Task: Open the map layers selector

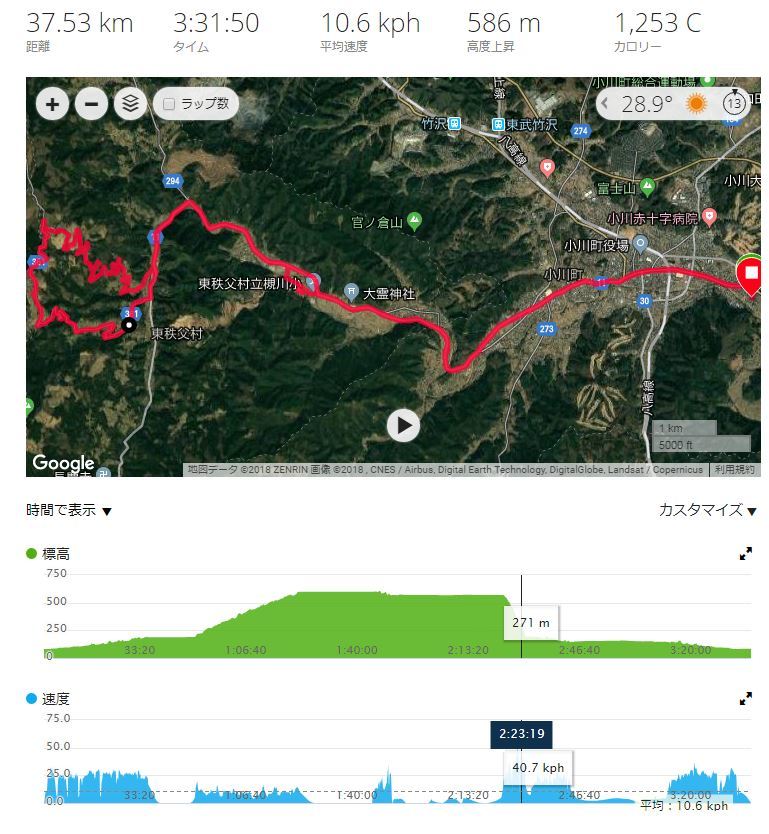Action: tap(130, 103)
